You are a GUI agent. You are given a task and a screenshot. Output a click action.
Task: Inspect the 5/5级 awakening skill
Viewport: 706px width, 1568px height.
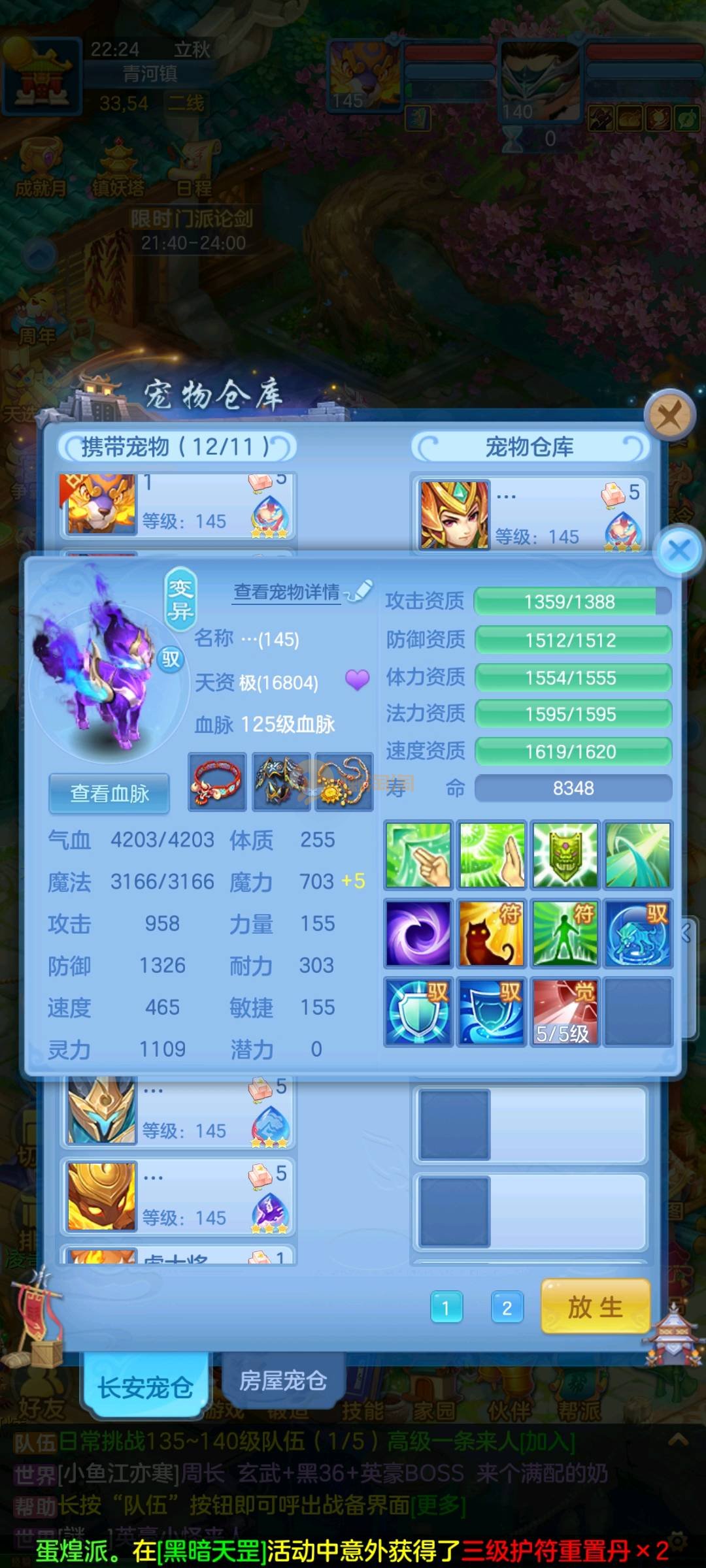(x=564, y=1011)
